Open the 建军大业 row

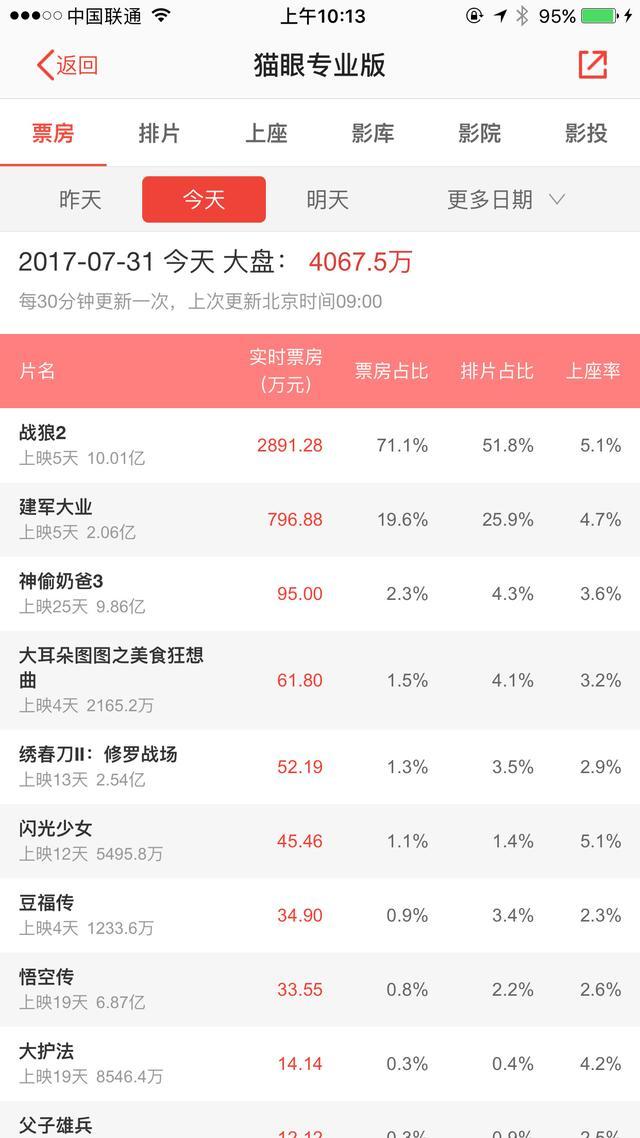pyautogui.click(x=320, y=520)
